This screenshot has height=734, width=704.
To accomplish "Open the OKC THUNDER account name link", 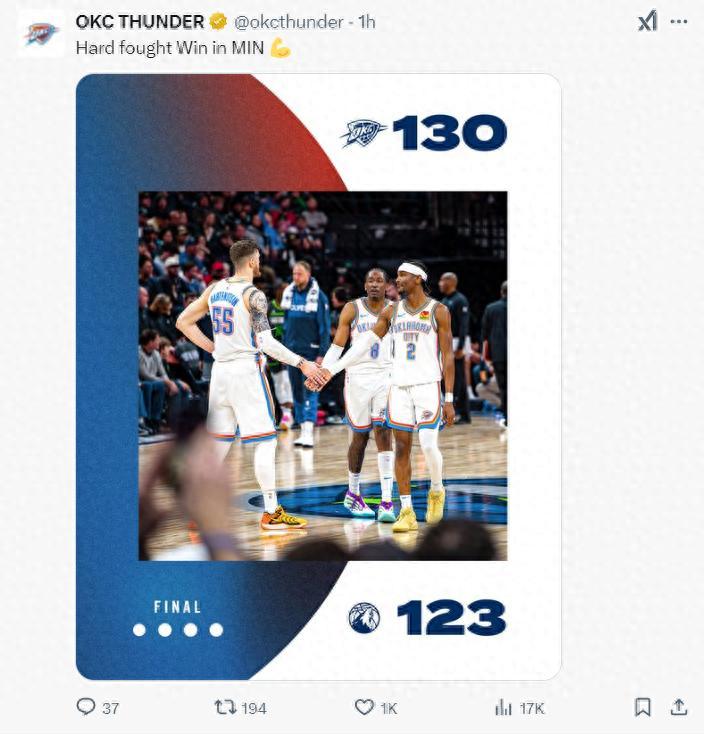I will pyautogui.click(x=140, y=21).
